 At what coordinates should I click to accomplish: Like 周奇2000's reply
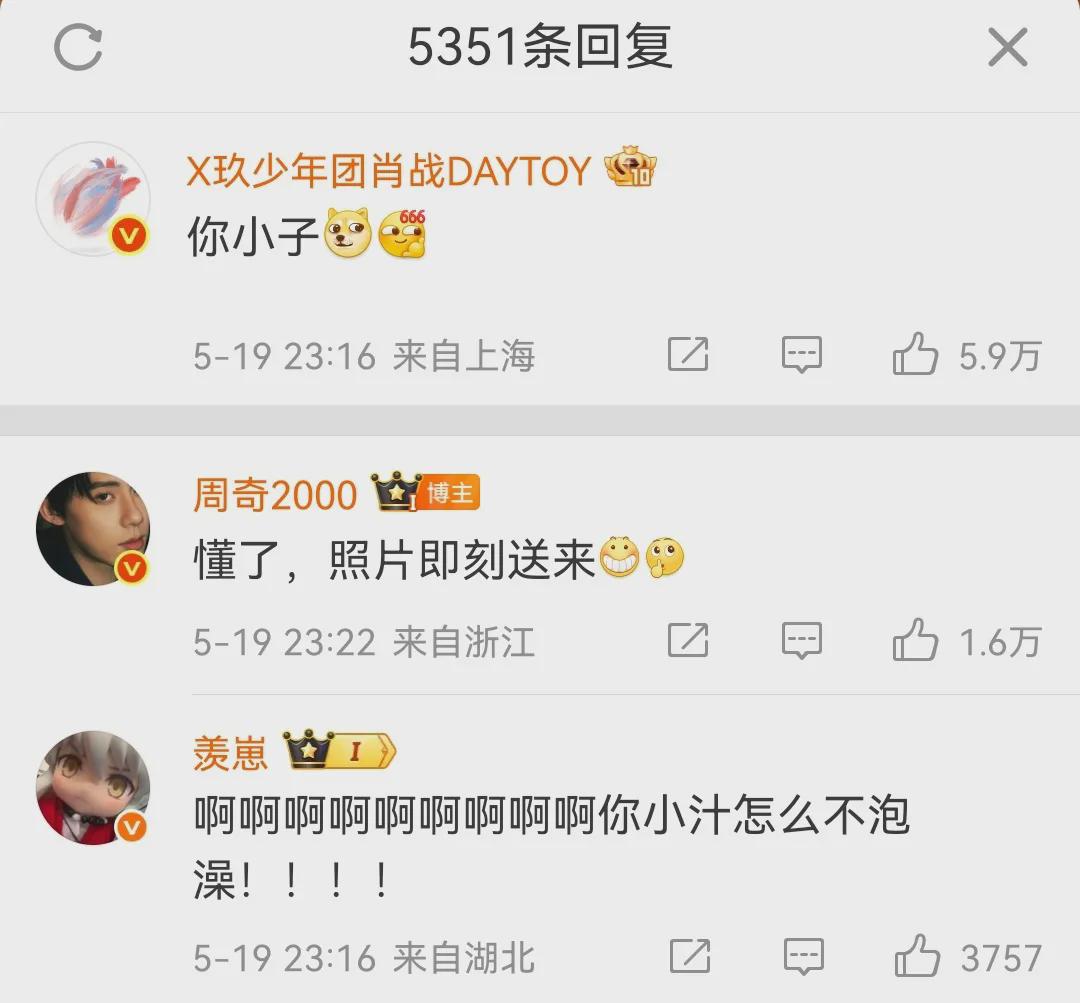(916, 641)
